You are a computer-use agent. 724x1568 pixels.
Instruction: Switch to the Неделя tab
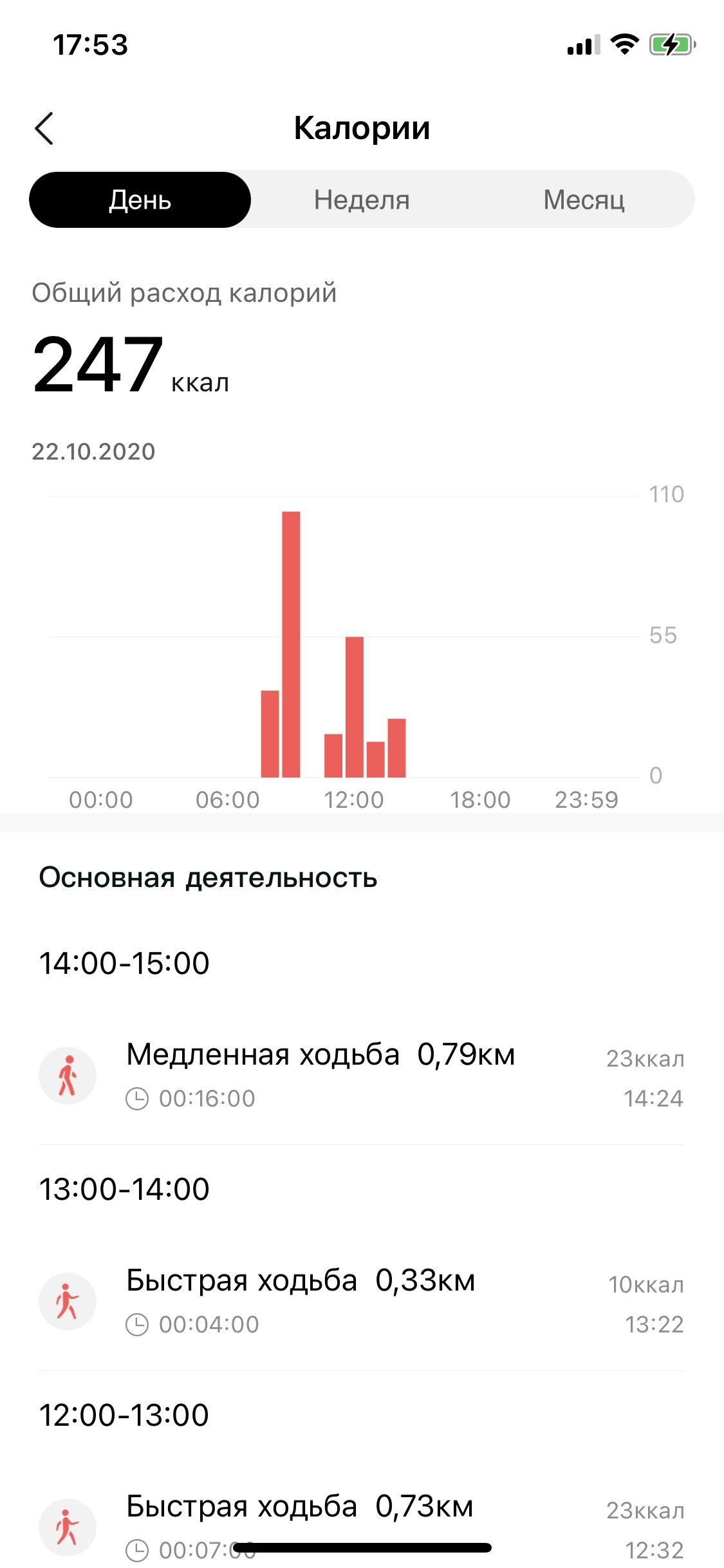point(362,200)
